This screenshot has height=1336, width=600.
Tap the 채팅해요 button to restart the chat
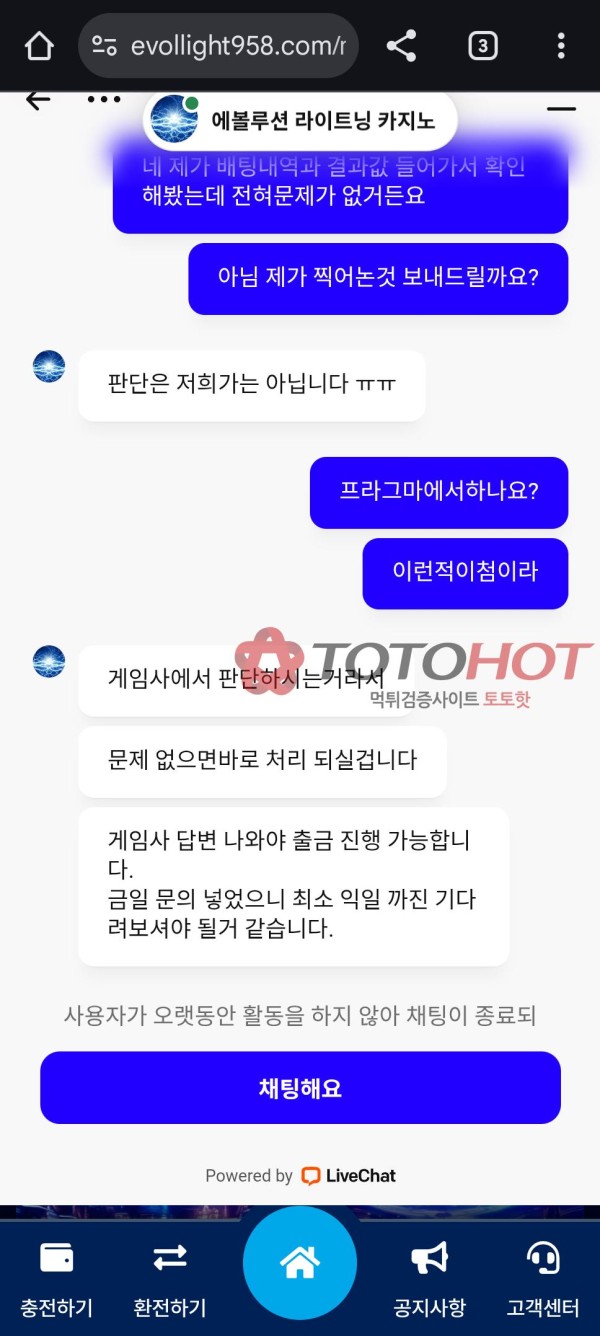300,1088
